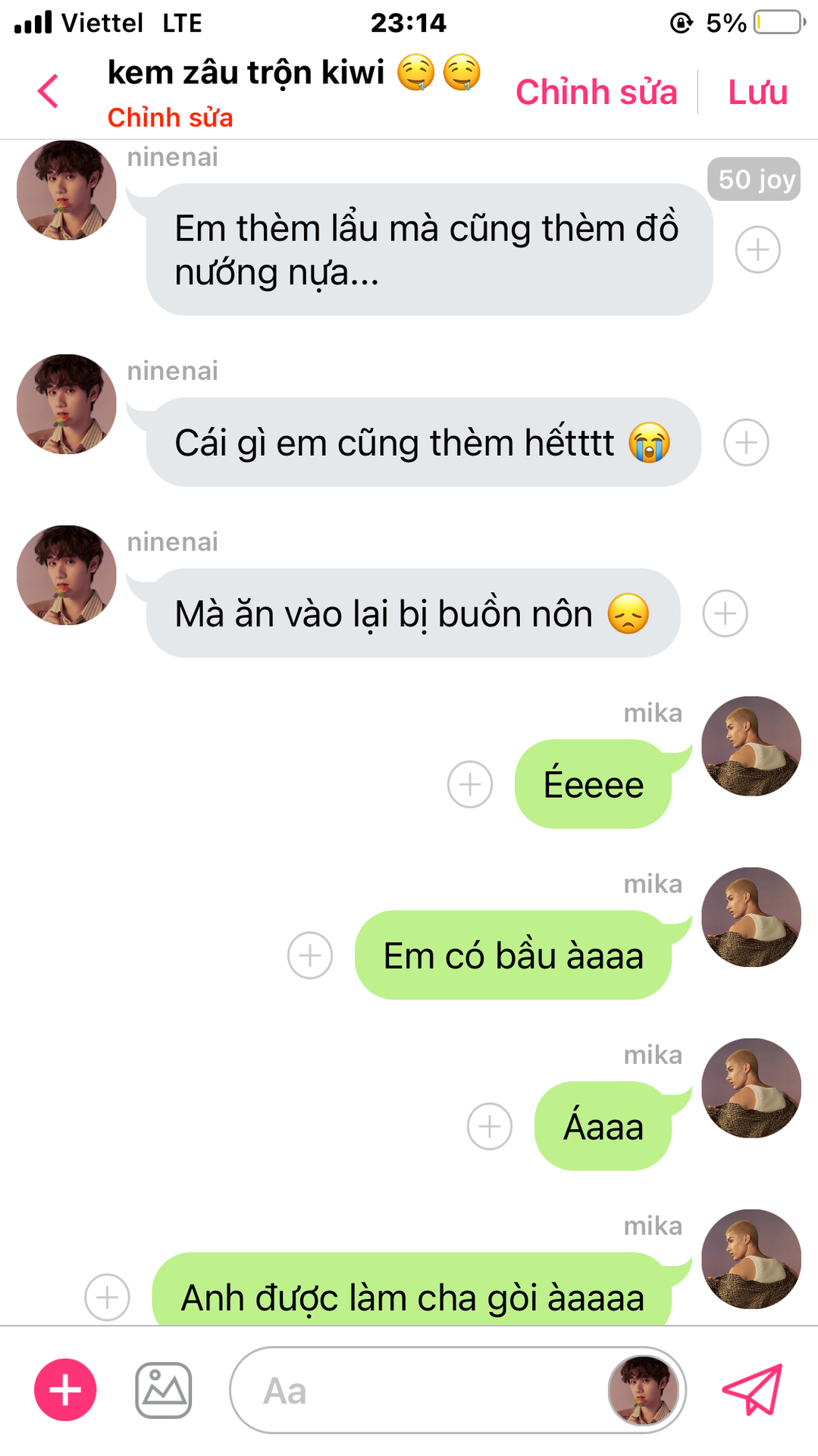This screenshot has width=818, height=1456.
Task: Save the chat with Lưu
Action: 757,93
